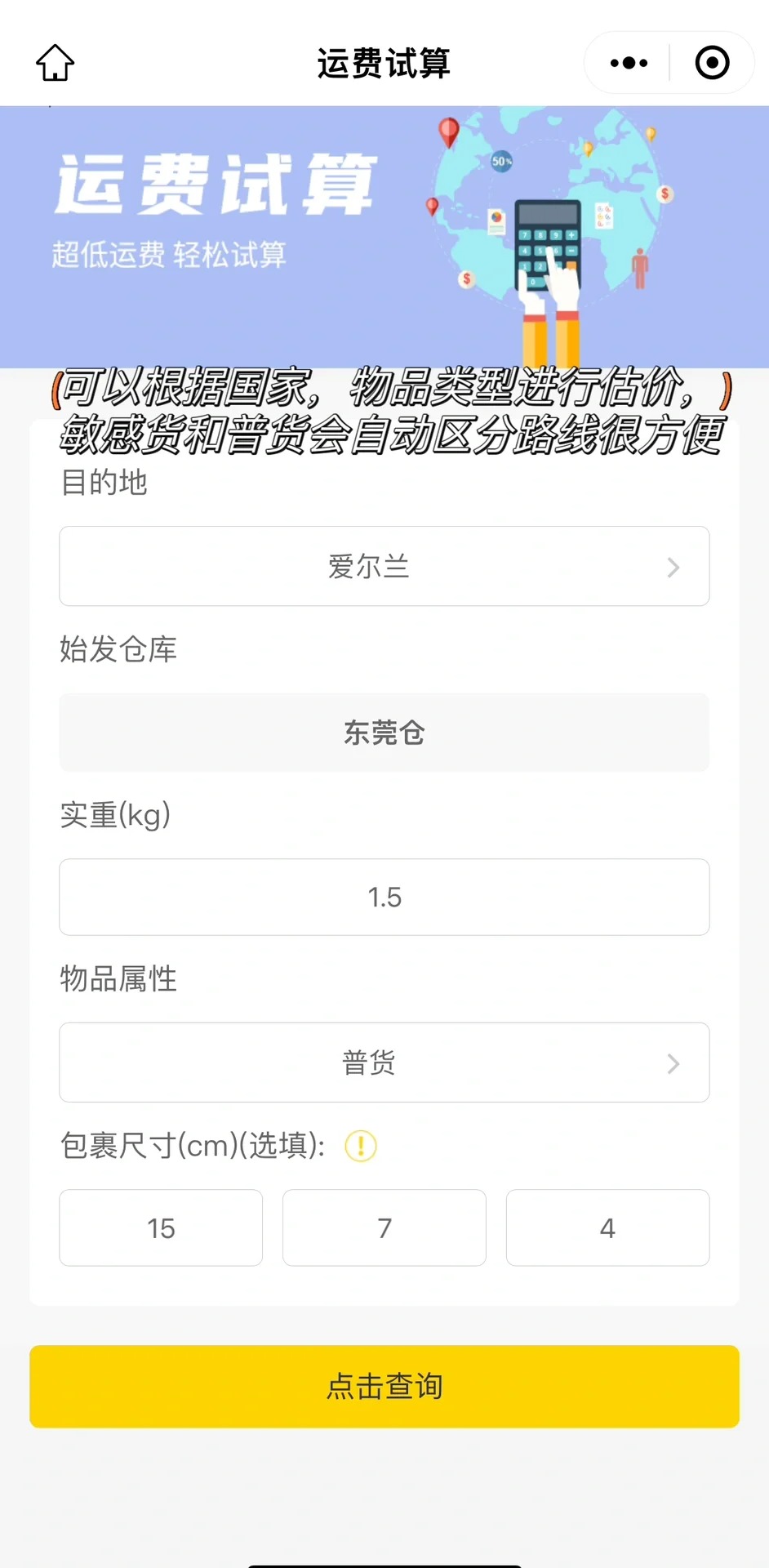Show the package size info tip
The height and width of the screenshot is (1568, 769).
pyautogui.click(x=360, y=1146)
